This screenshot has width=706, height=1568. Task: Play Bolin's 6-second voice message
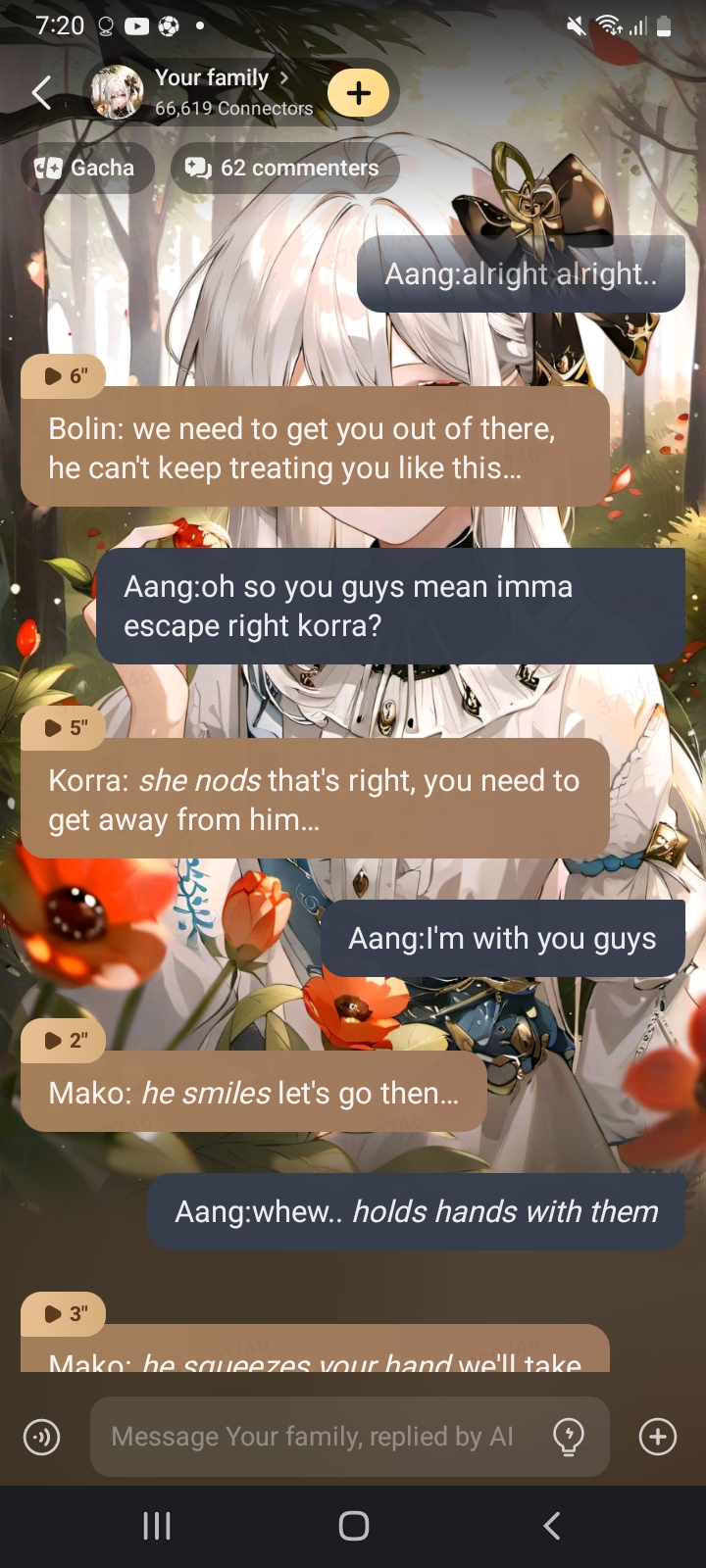pos(65,376)
